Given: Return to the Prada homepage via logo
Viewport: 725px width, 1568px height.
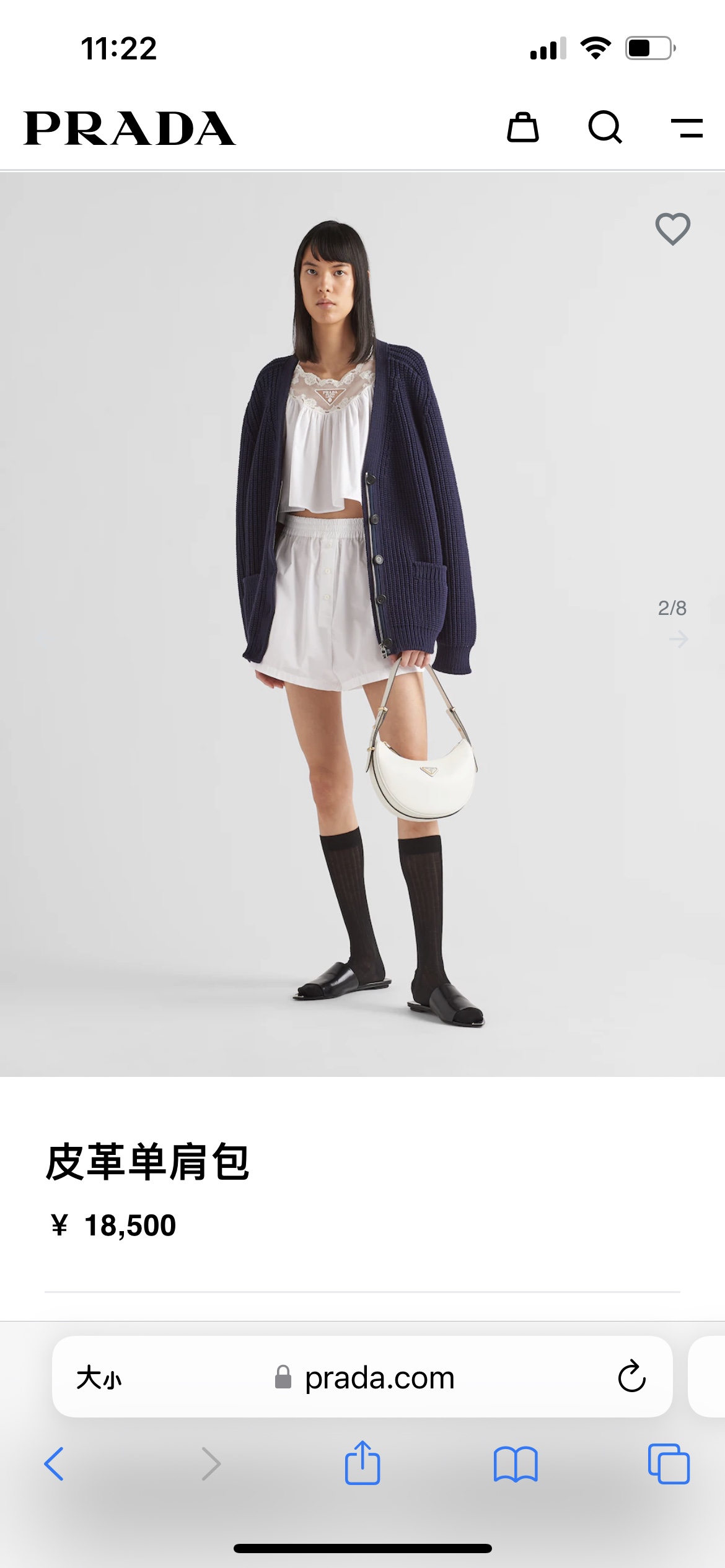Looking at the screenshot, I should [x=130, y=129].
